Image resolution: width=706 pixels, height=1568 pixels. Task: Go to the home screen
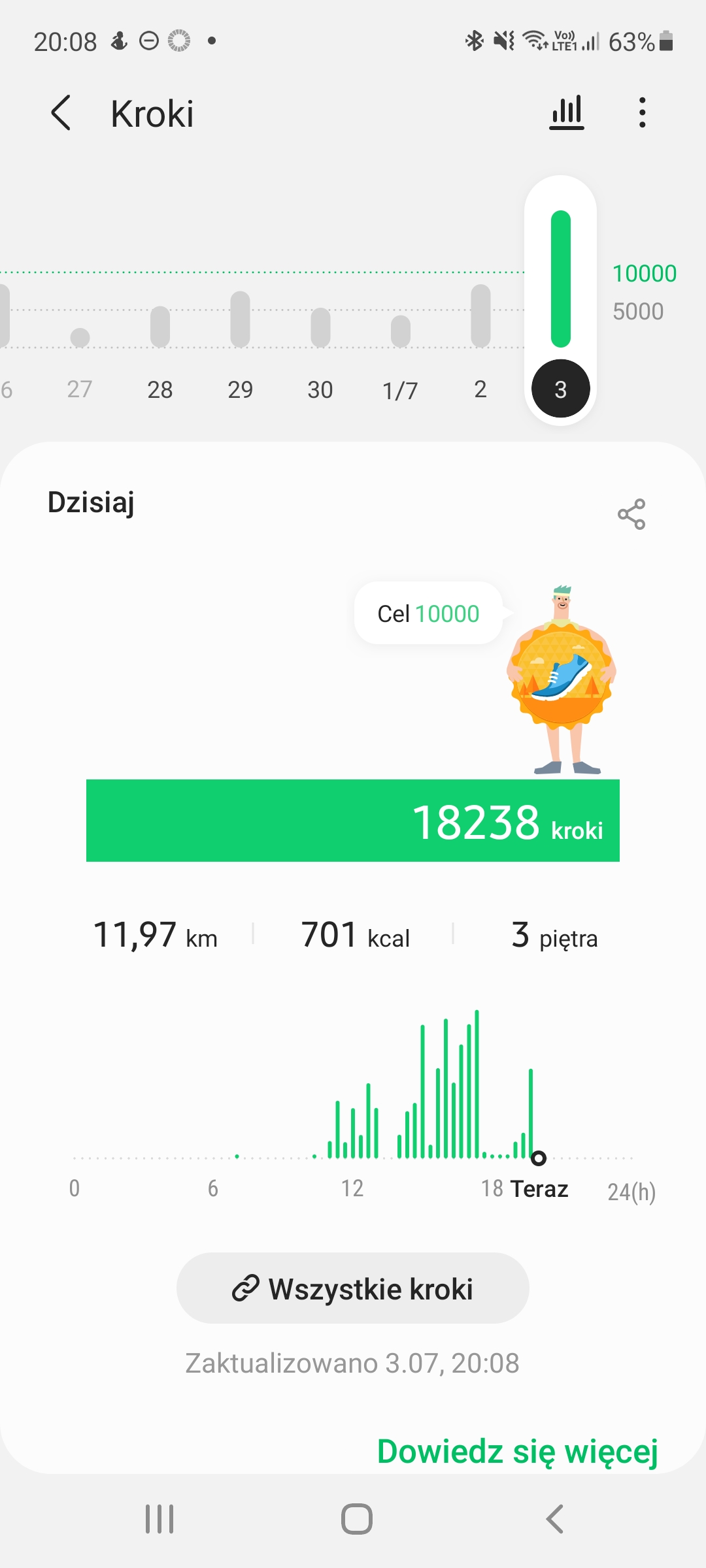pos(357,1519)
